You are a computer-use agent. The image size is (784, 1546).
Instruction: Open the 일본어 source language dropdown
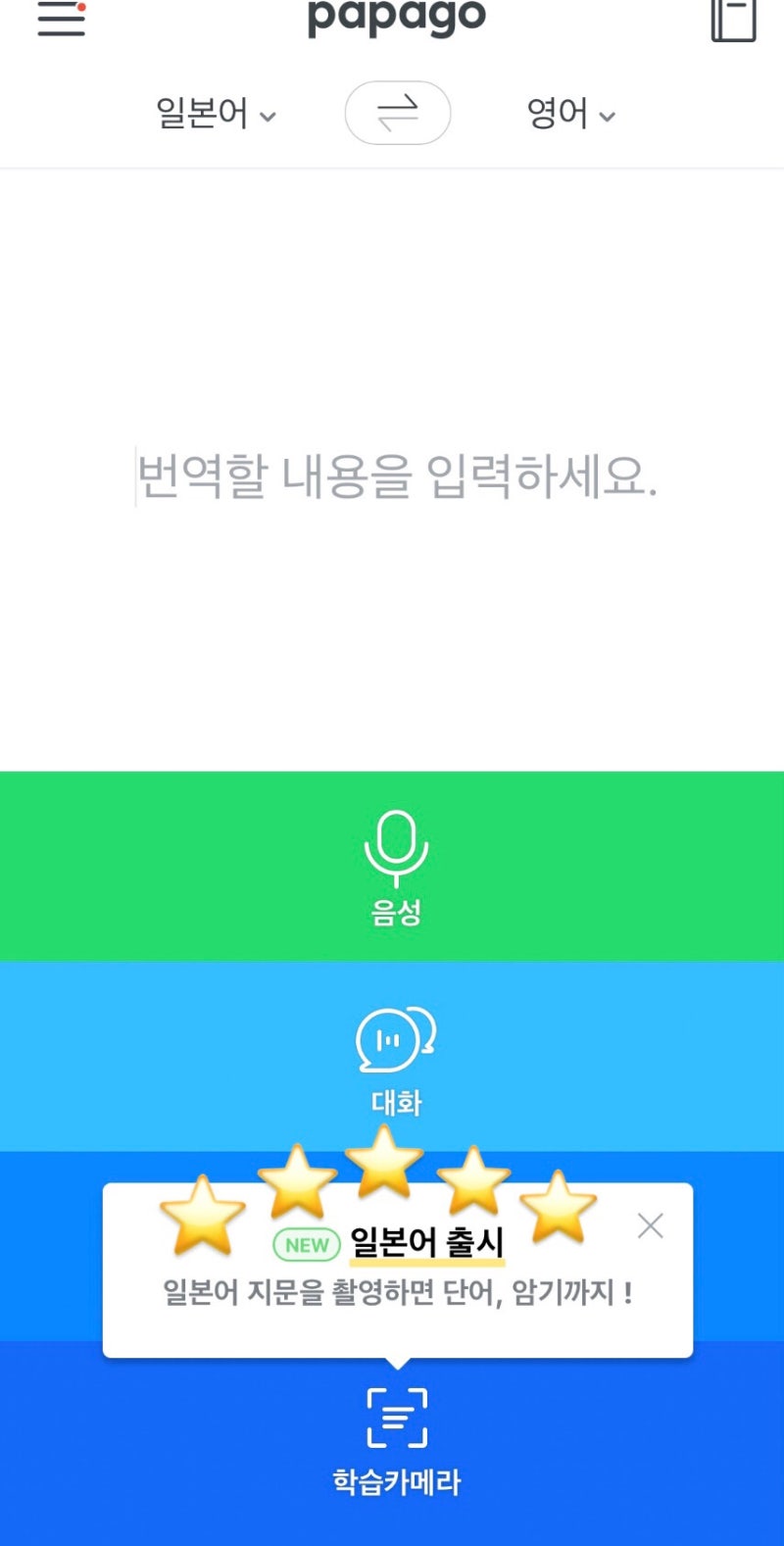pos(216,113)
